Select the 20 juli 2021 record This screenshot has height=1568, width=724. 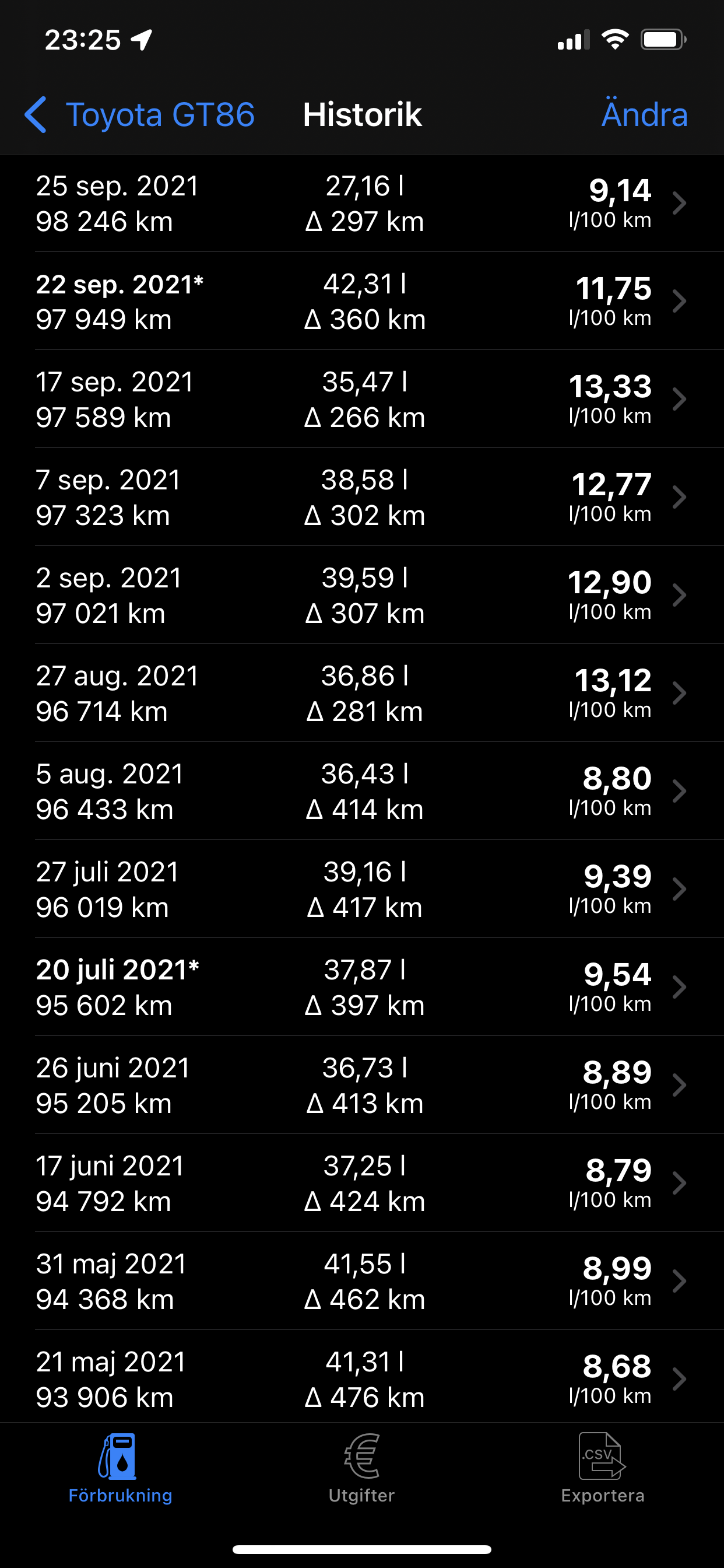pyautogui.click(x=362, y=988)
